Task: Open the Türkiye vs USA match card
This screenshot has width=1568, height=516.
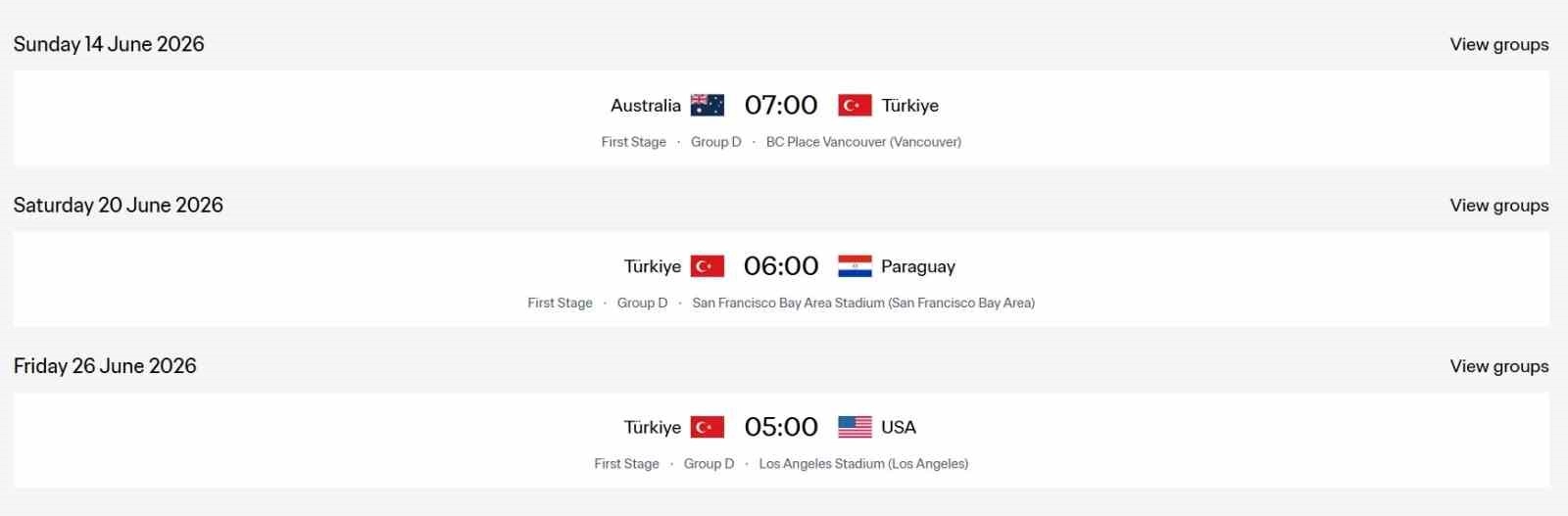Action: 781,441
